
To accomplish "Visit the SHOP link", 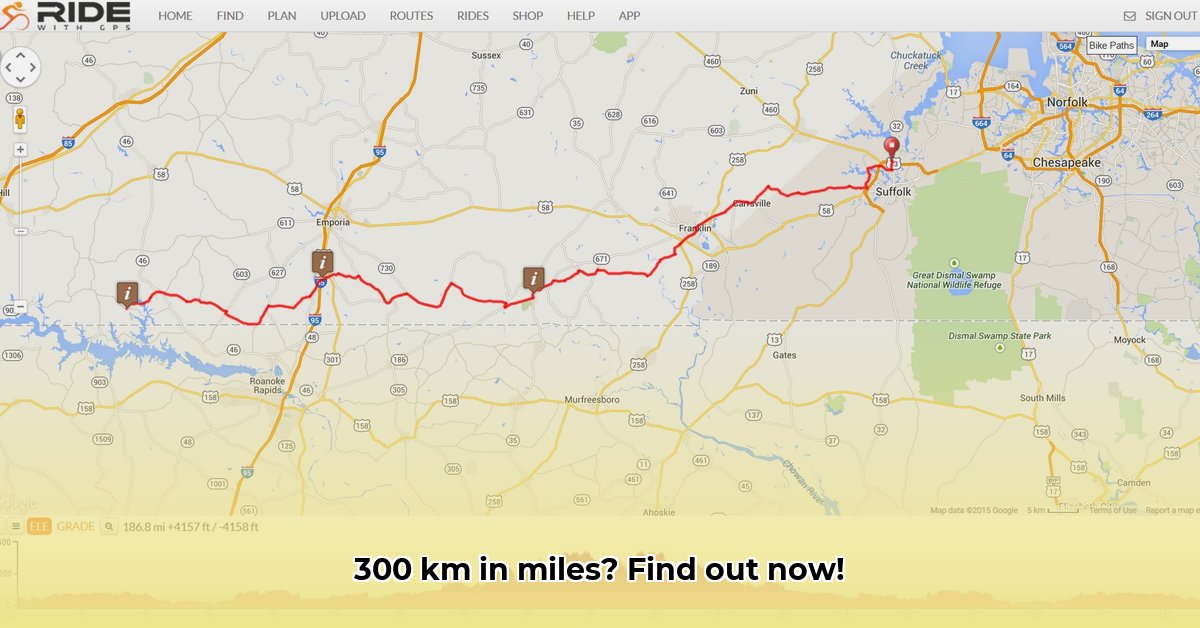I will click(x=527, y=16).
